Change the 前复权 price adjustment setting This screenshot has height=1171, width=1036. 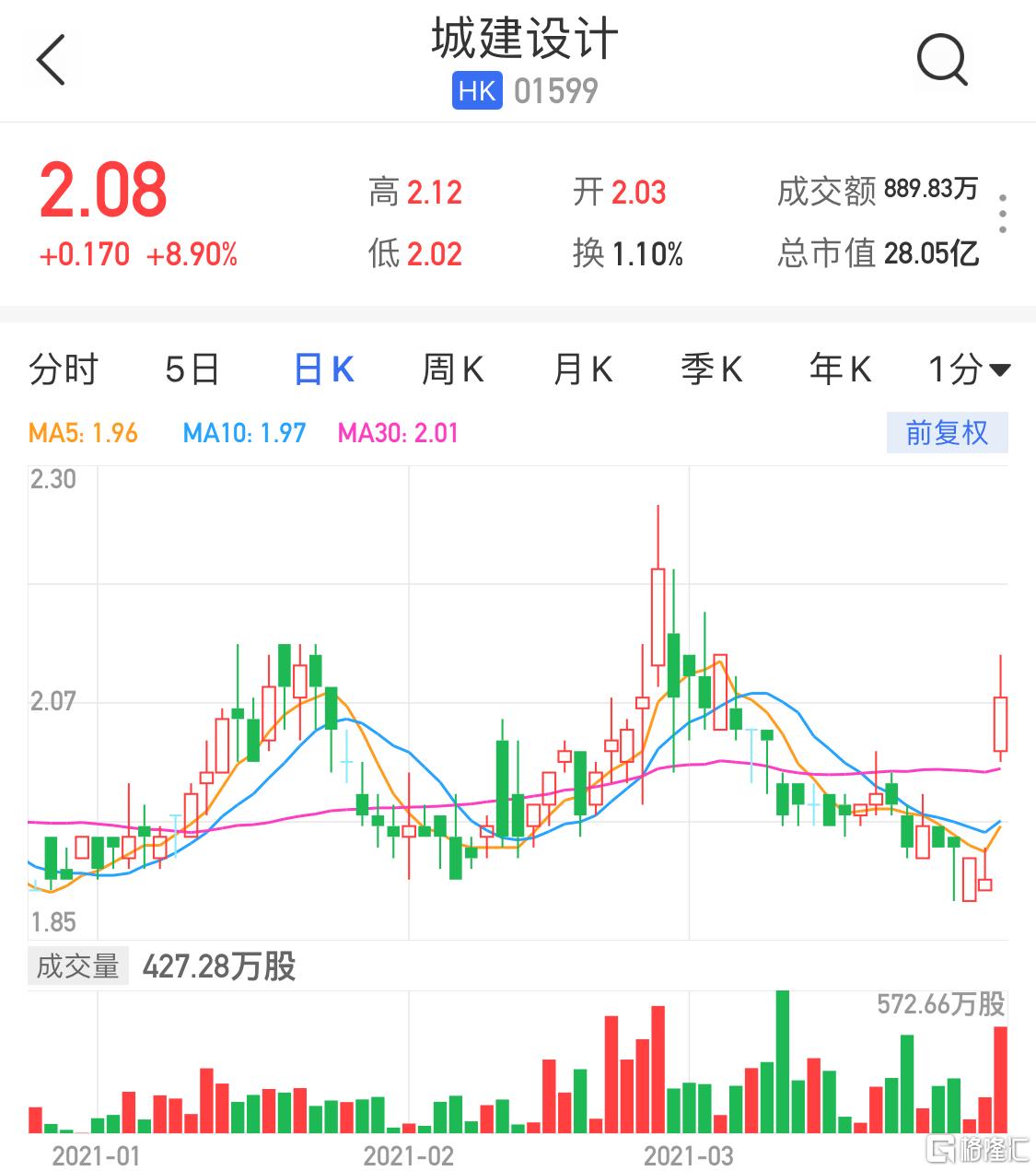947,433
